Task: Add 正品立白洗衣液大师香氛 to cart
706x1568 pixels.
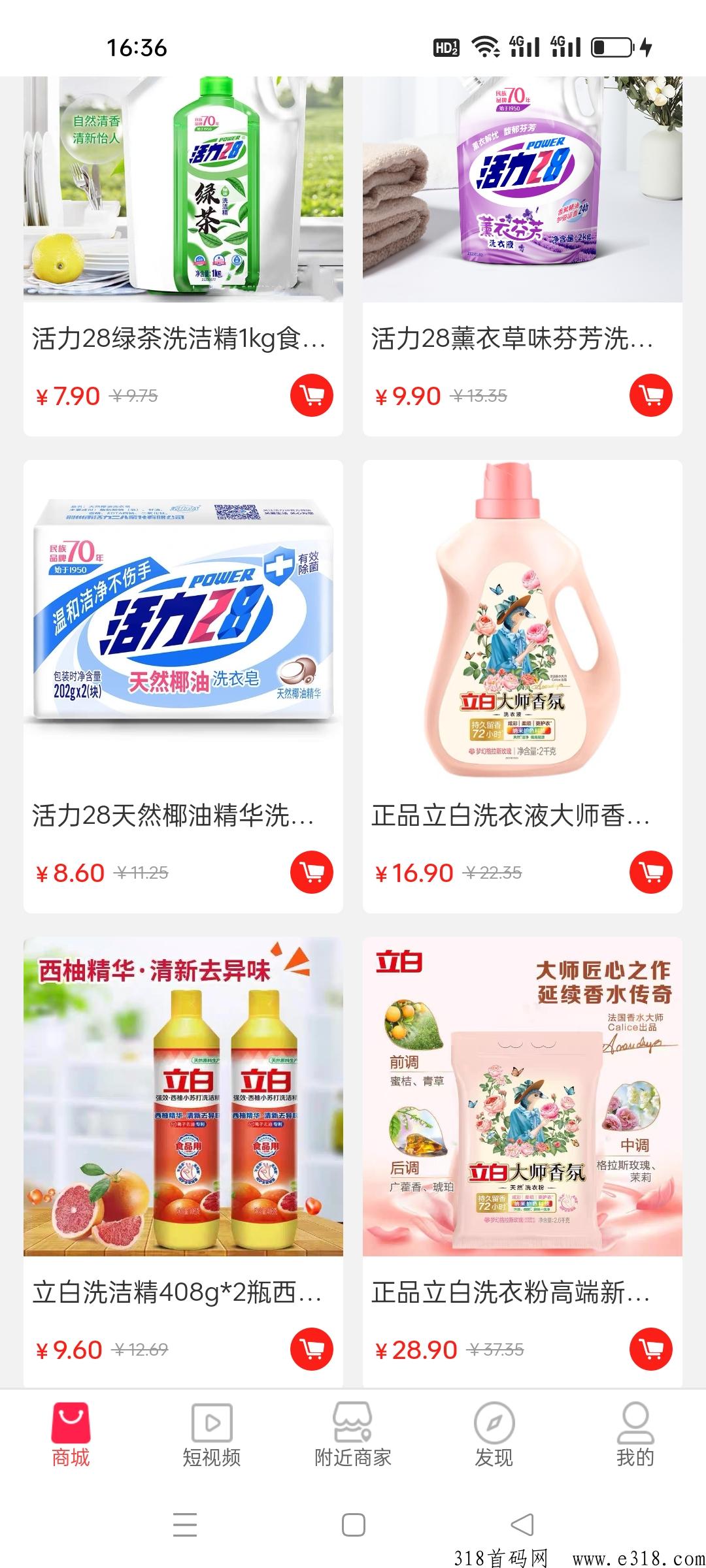Action: (651, 872)
